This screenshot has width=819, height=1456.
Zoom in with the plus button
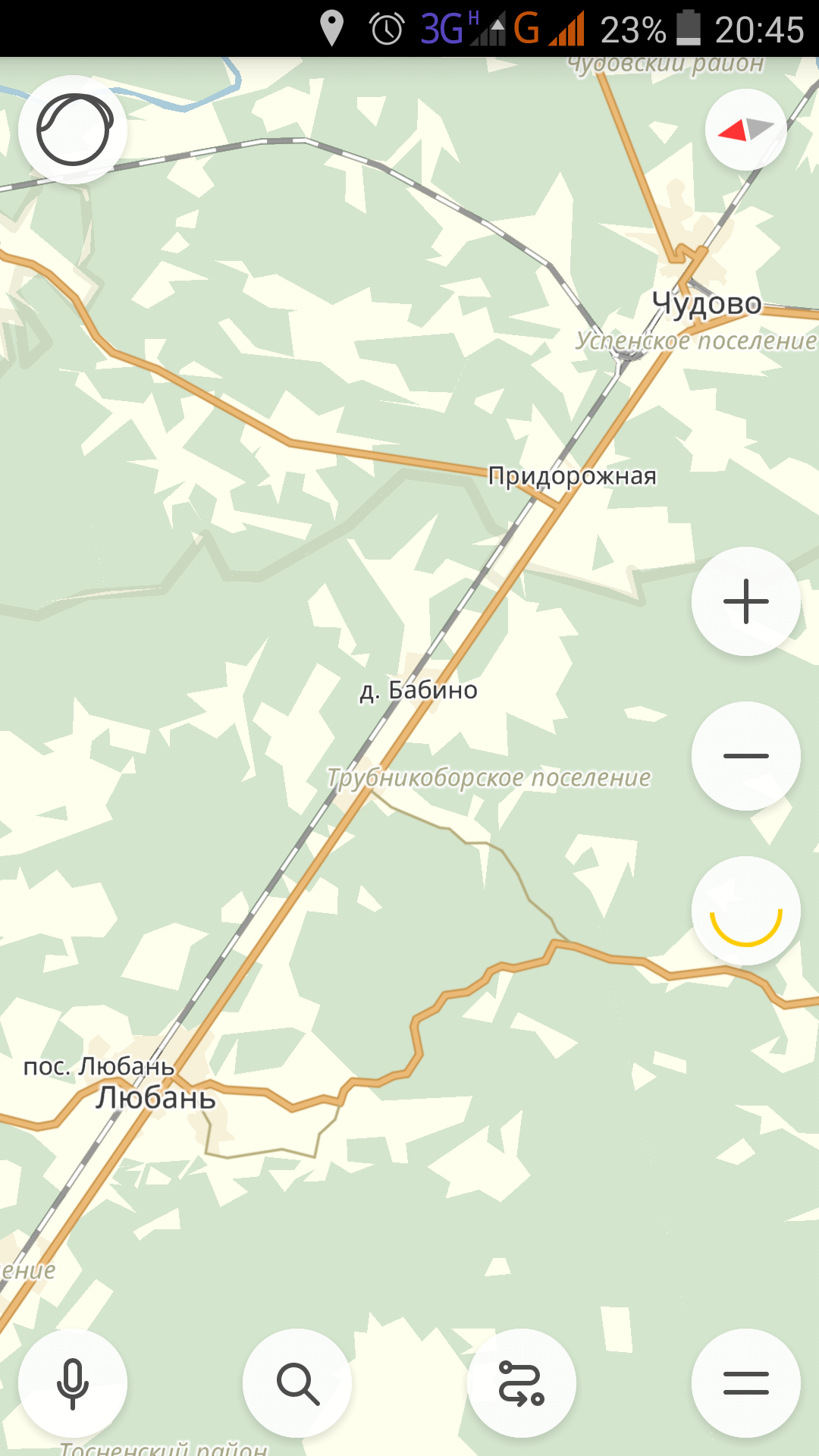pyautogui.click(x=746, y=601)
